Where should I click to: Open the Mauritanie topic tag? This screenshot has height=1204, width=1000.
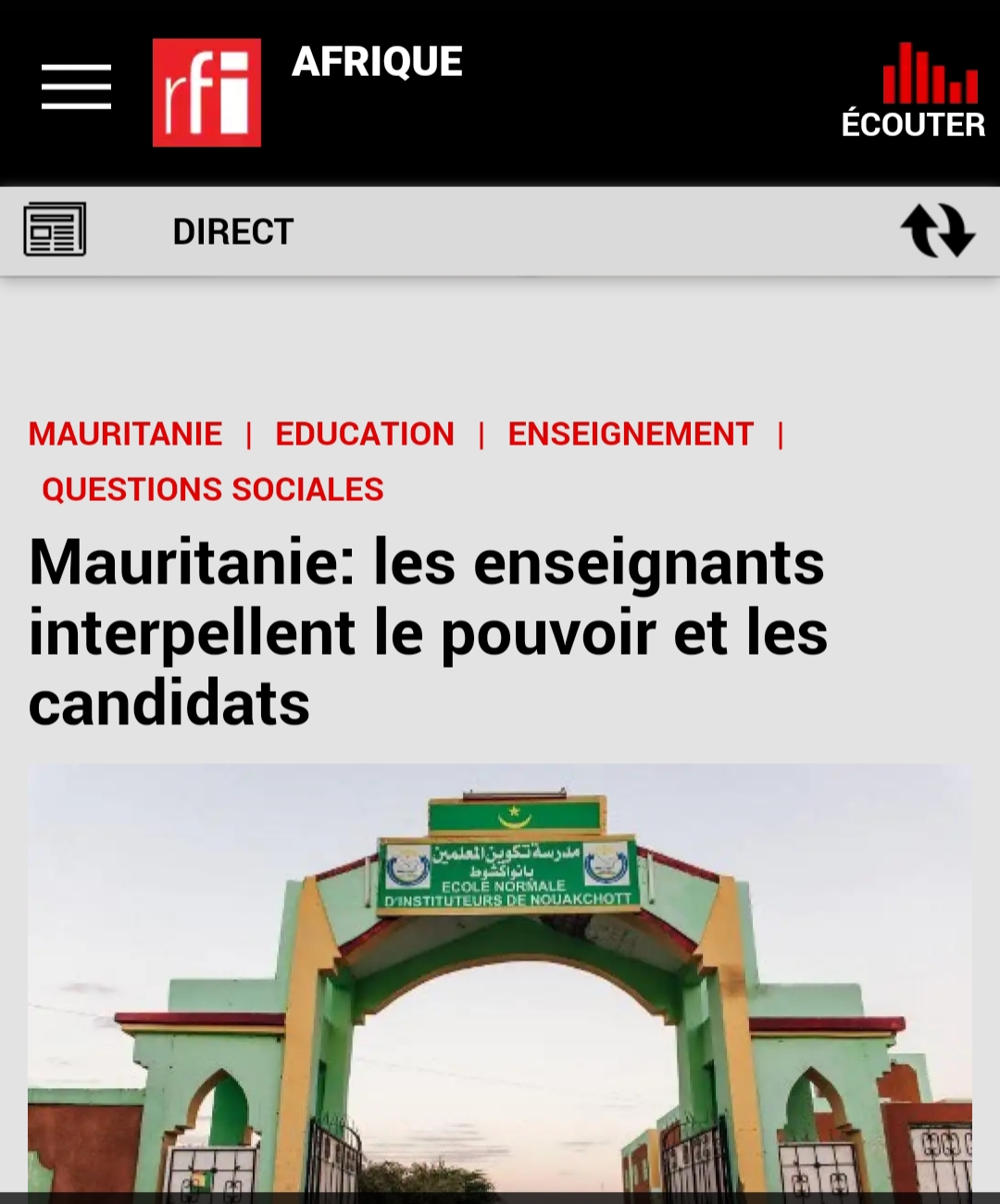click(x=125, y=433)
